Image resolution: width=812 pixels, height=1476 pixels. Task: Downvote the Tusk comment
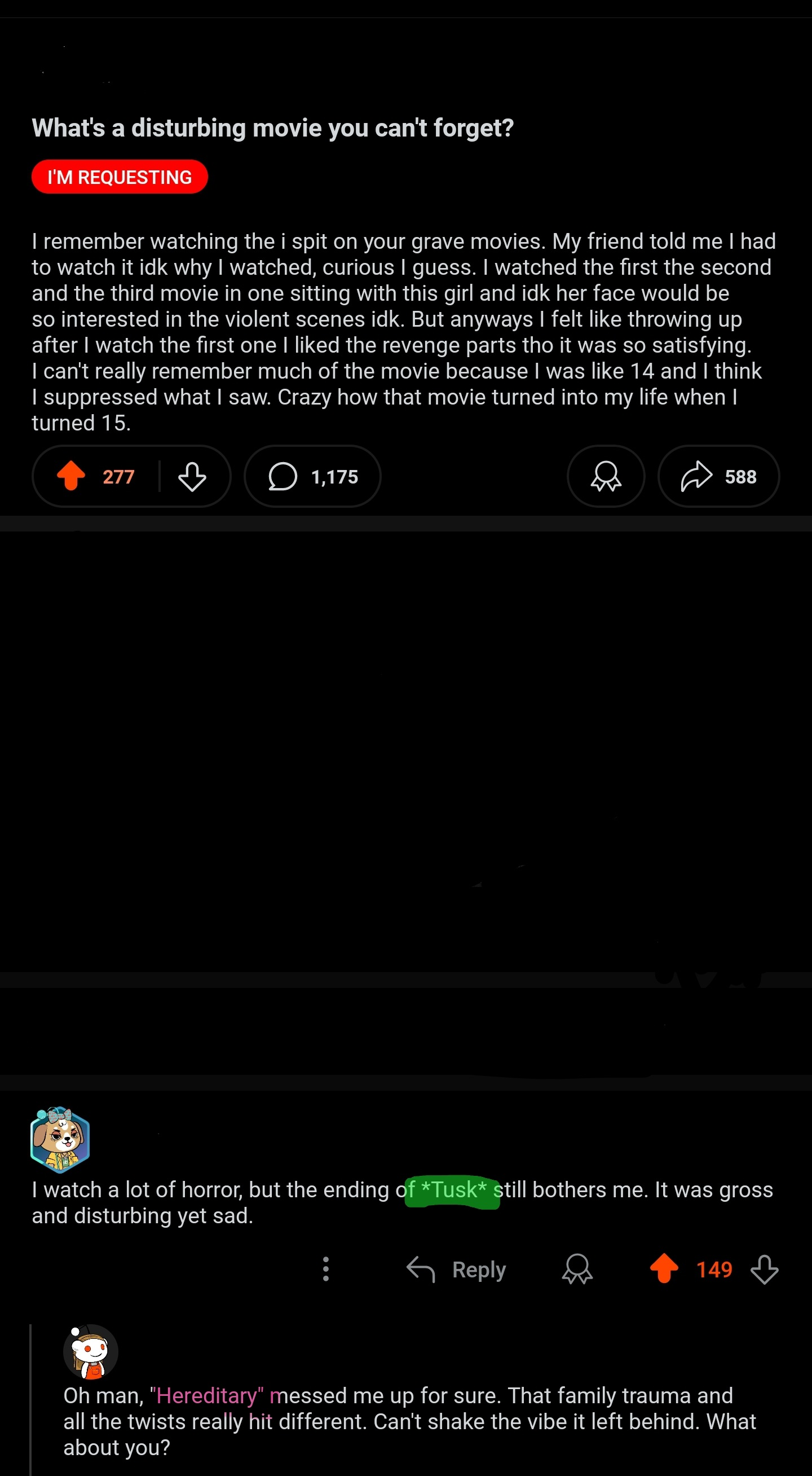click(x=765, y=1269)
